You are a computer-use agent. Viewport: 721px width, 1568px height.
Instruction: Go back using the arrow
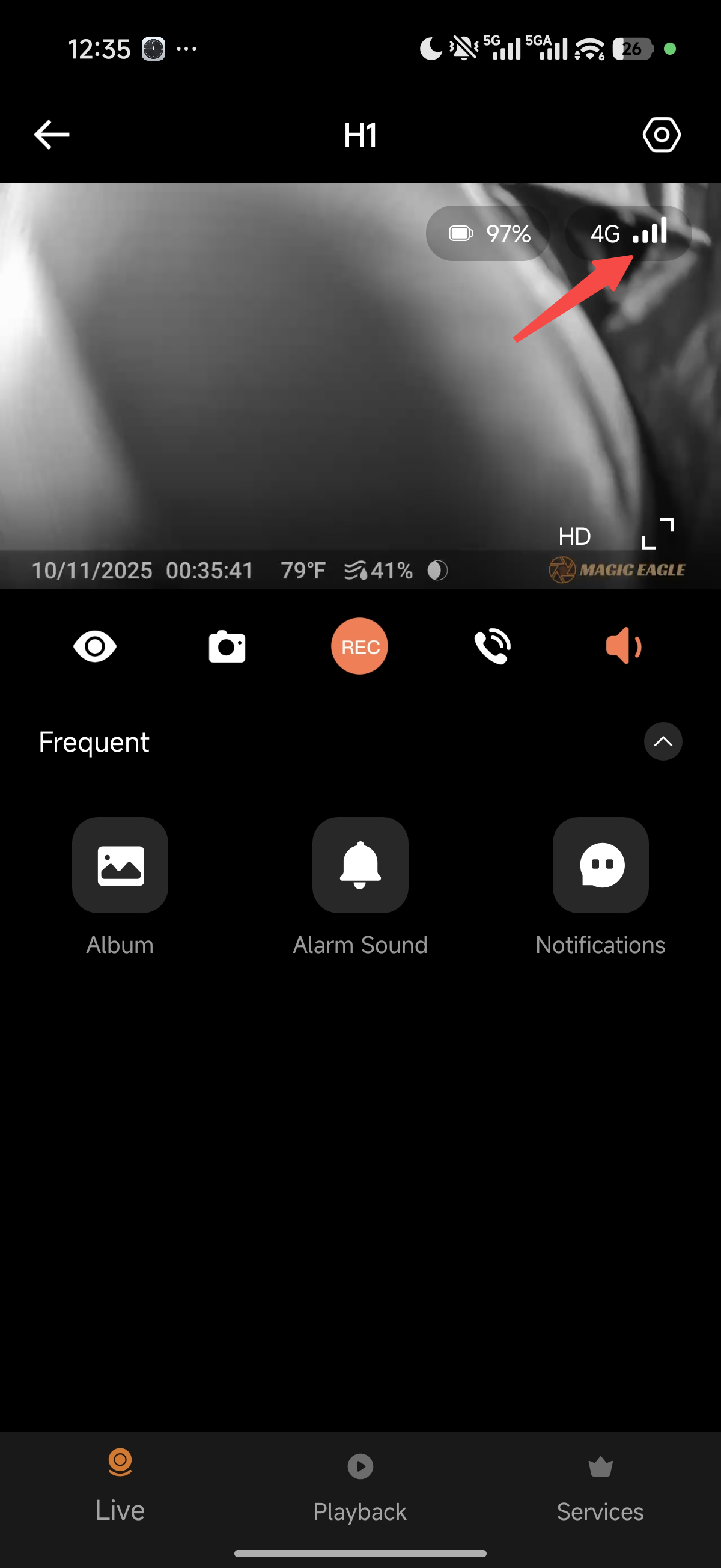[x=52, y=135]
